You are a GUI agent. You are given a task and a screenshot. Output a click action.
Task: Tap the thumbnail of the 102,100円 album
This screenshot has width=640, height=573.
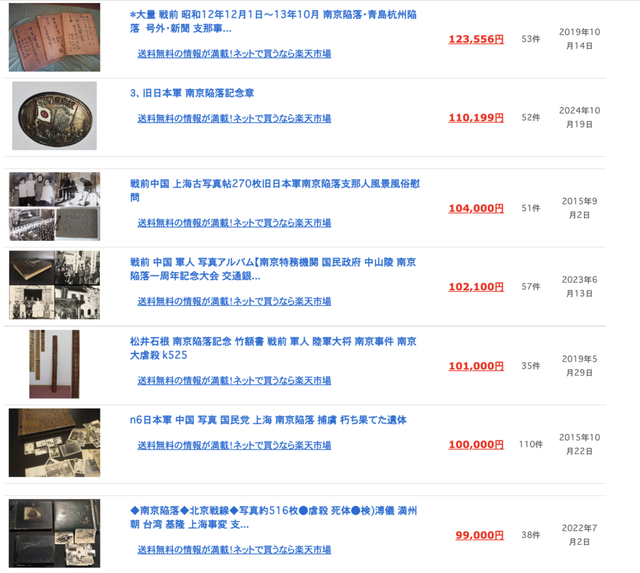(x=54, y=285)
